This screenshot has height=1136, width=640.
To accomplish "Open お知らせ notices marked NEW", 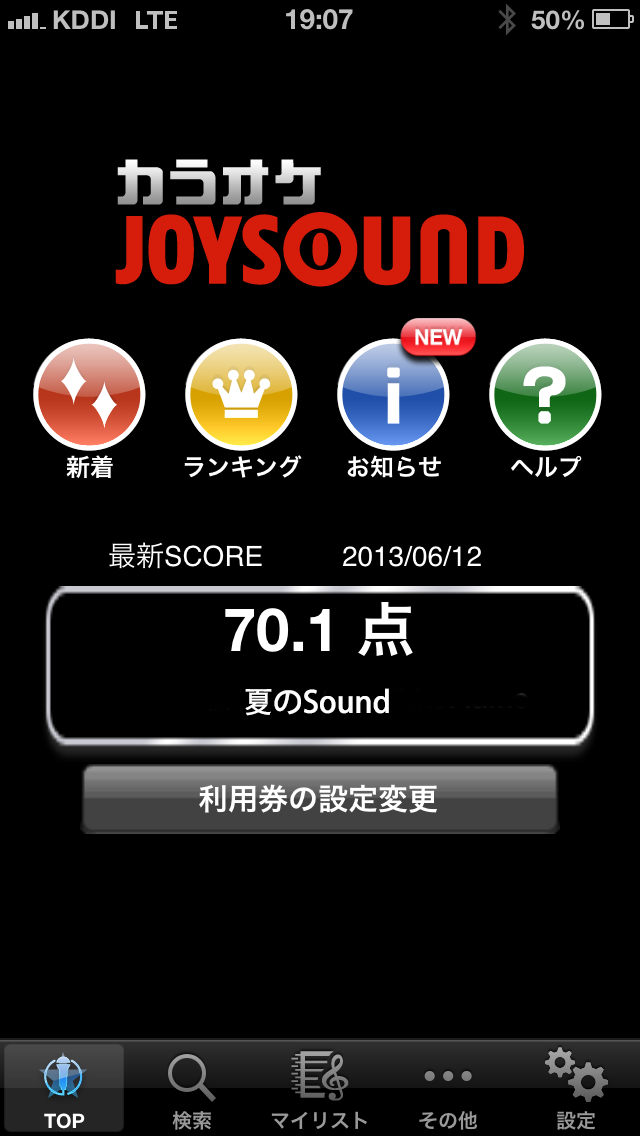I will point(393,396).
